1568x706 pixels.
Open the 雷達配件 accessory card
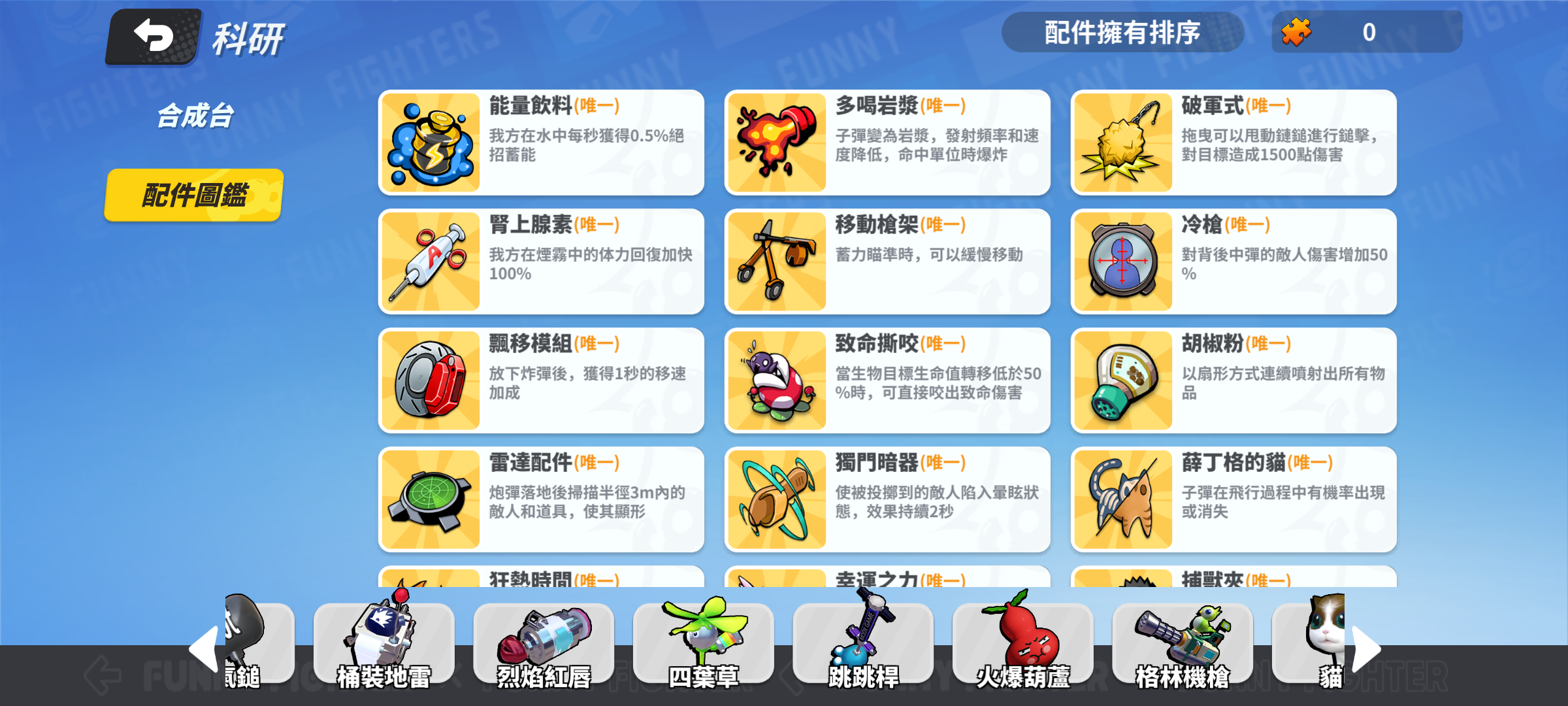tap(541, 499)
